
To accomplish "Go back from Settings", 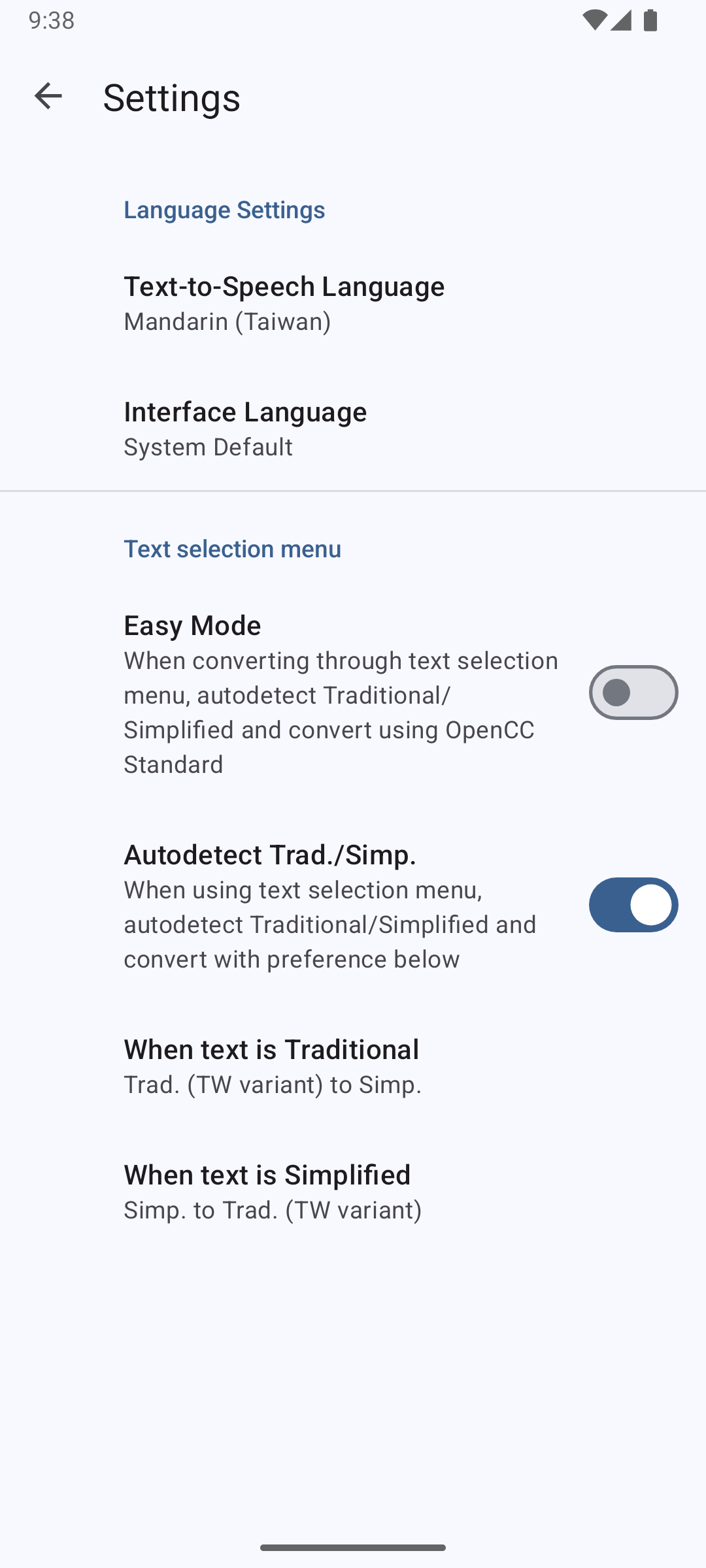I will coord(48,97).
